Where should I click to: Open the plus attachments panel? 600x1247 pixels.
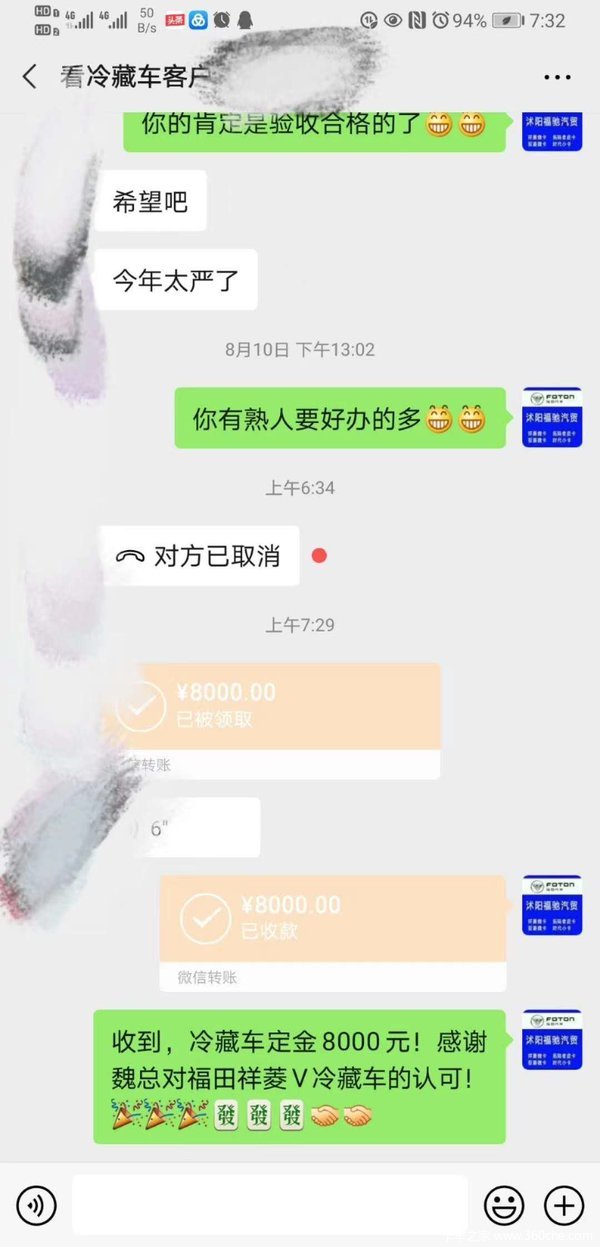coord(563,1204)
